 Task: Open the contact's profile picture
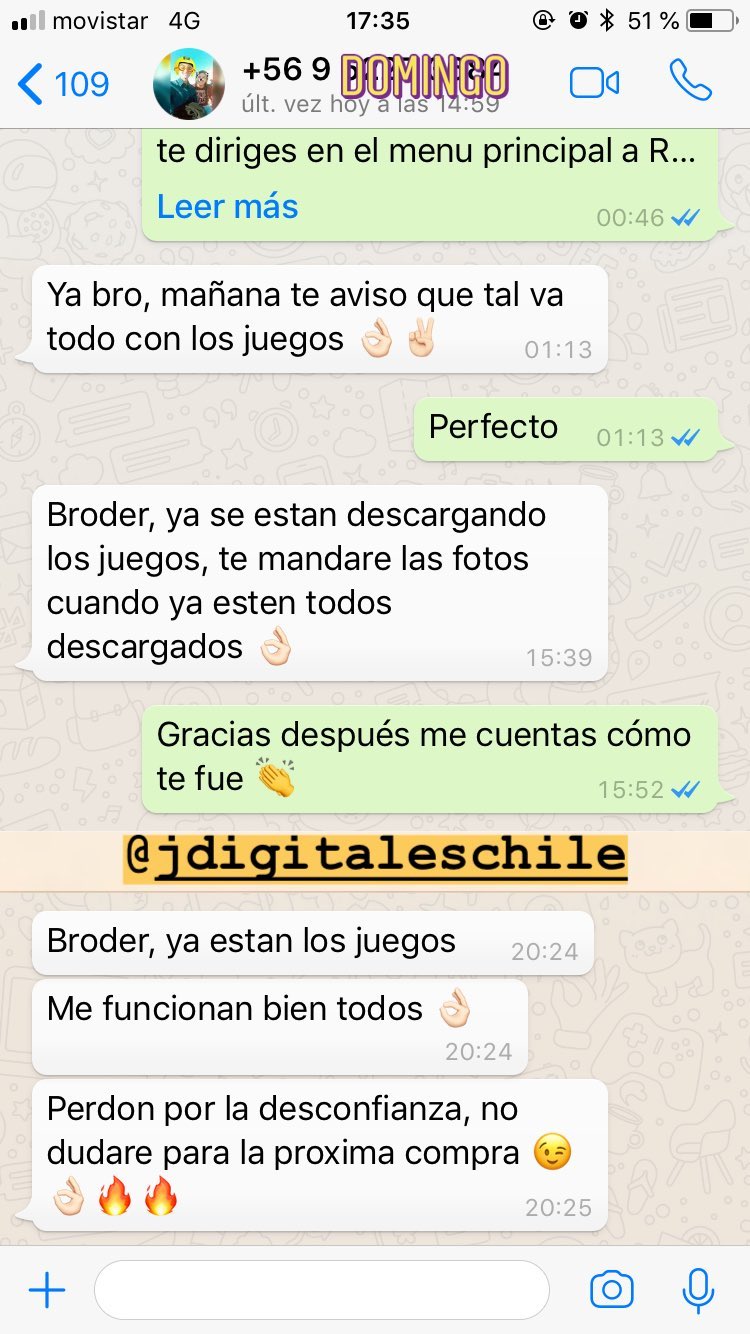tap(189, 84)
